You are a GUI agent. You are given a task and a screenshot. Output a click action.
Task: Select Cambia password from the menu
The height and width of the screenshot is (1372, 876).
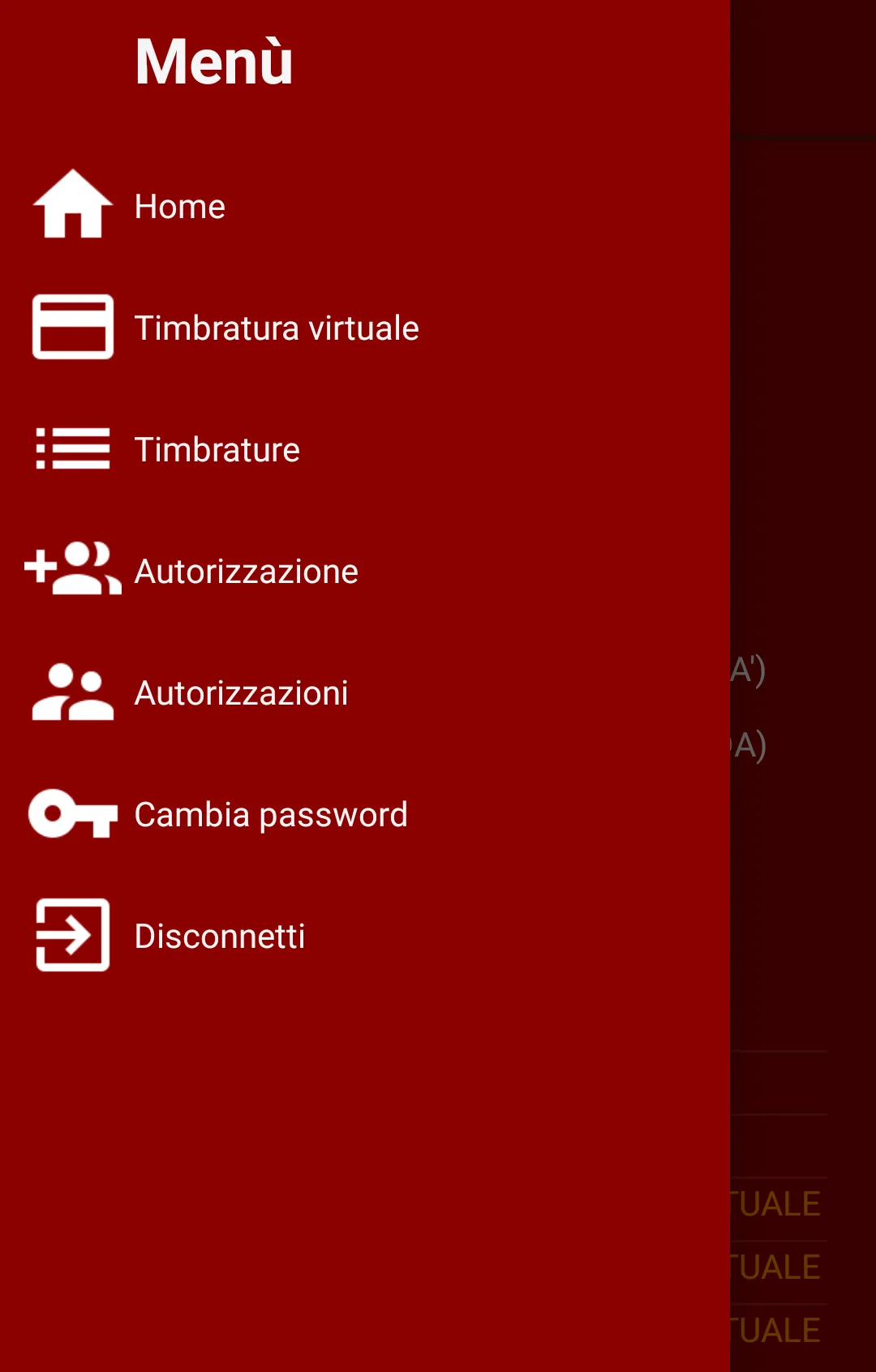tap(270, 814)
